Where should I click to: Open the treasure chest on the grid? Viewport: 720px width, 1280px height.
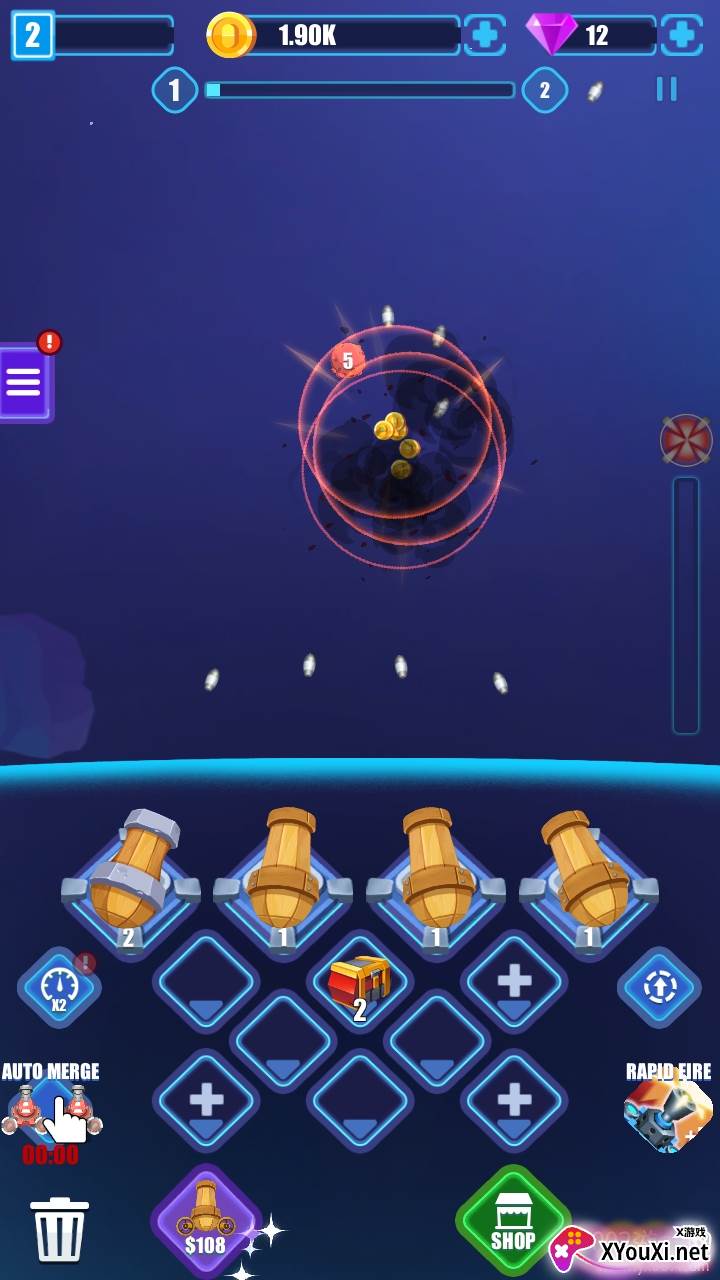(359, 984)
